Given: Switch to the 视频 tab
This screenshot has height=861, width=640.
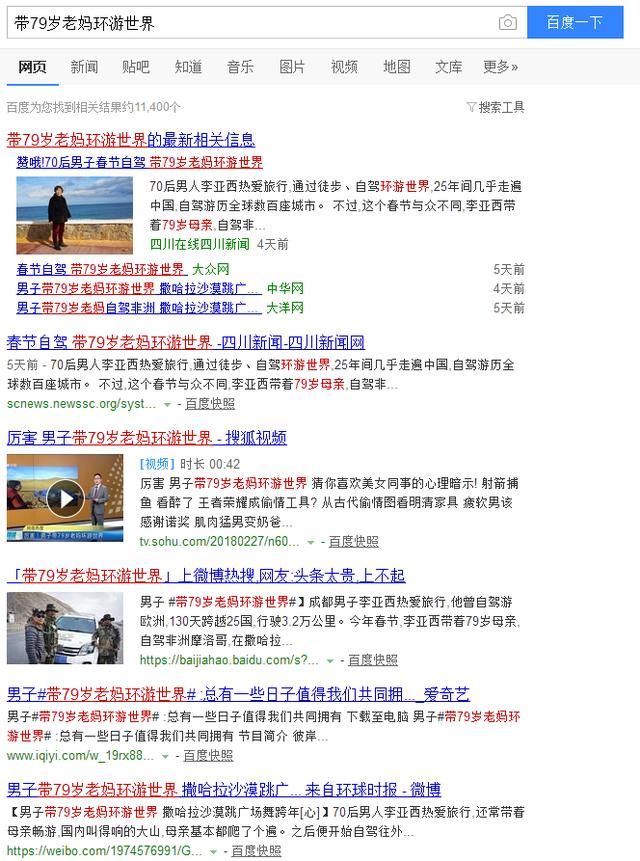Looking at the screenshot, I should coord(344,67).
